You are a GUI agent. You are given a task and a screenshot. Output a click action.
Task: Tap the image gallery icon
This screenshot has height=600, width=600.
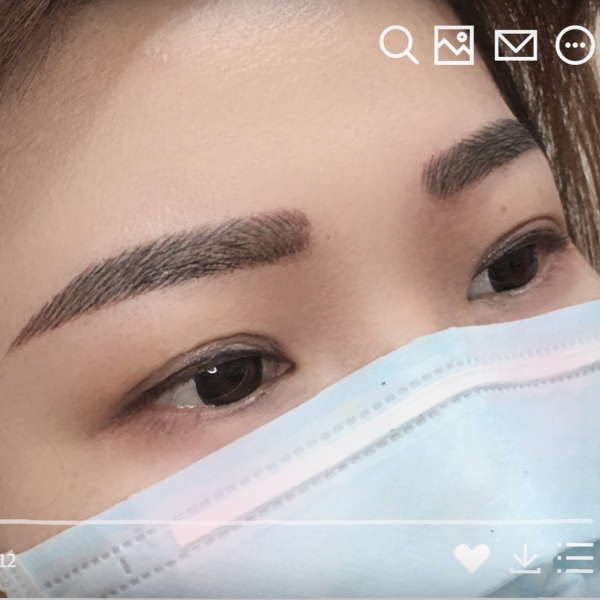click(454, 45)
